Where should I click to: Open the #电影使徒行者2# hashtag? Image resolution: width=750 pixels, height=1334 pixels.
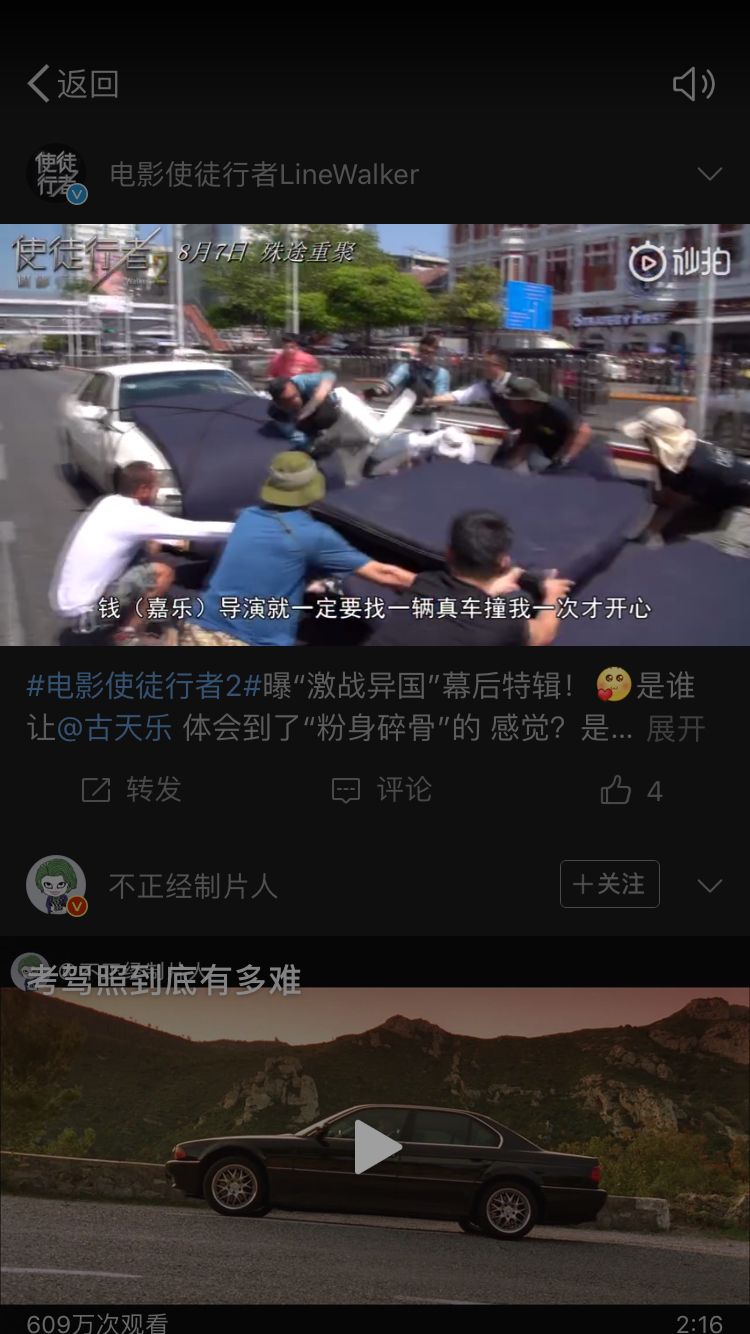(144, 686)
